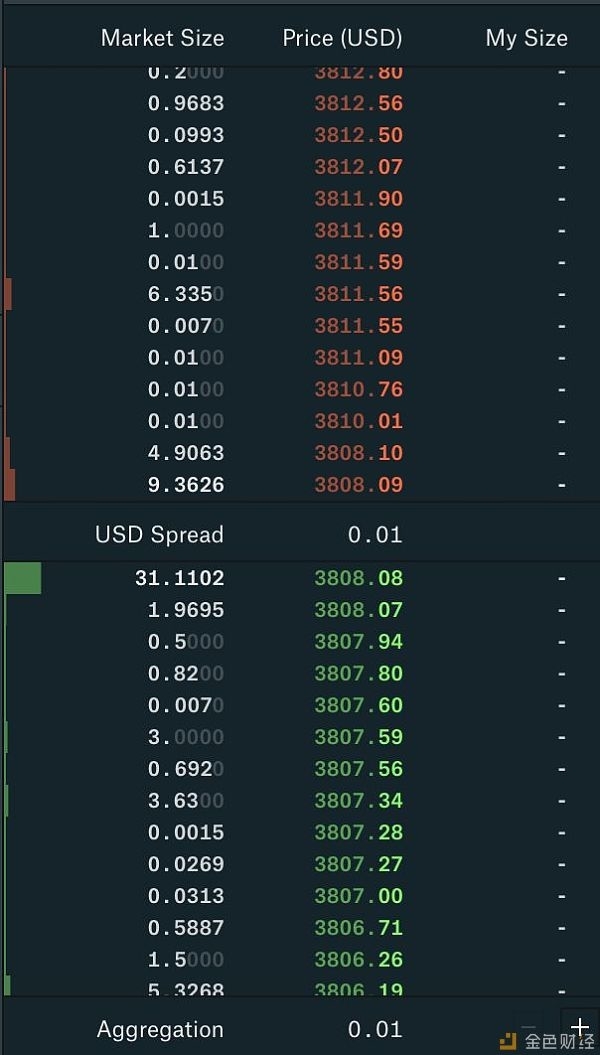
Task: Increase the aggregation with the plus button
Action: tap(579, 1027)
